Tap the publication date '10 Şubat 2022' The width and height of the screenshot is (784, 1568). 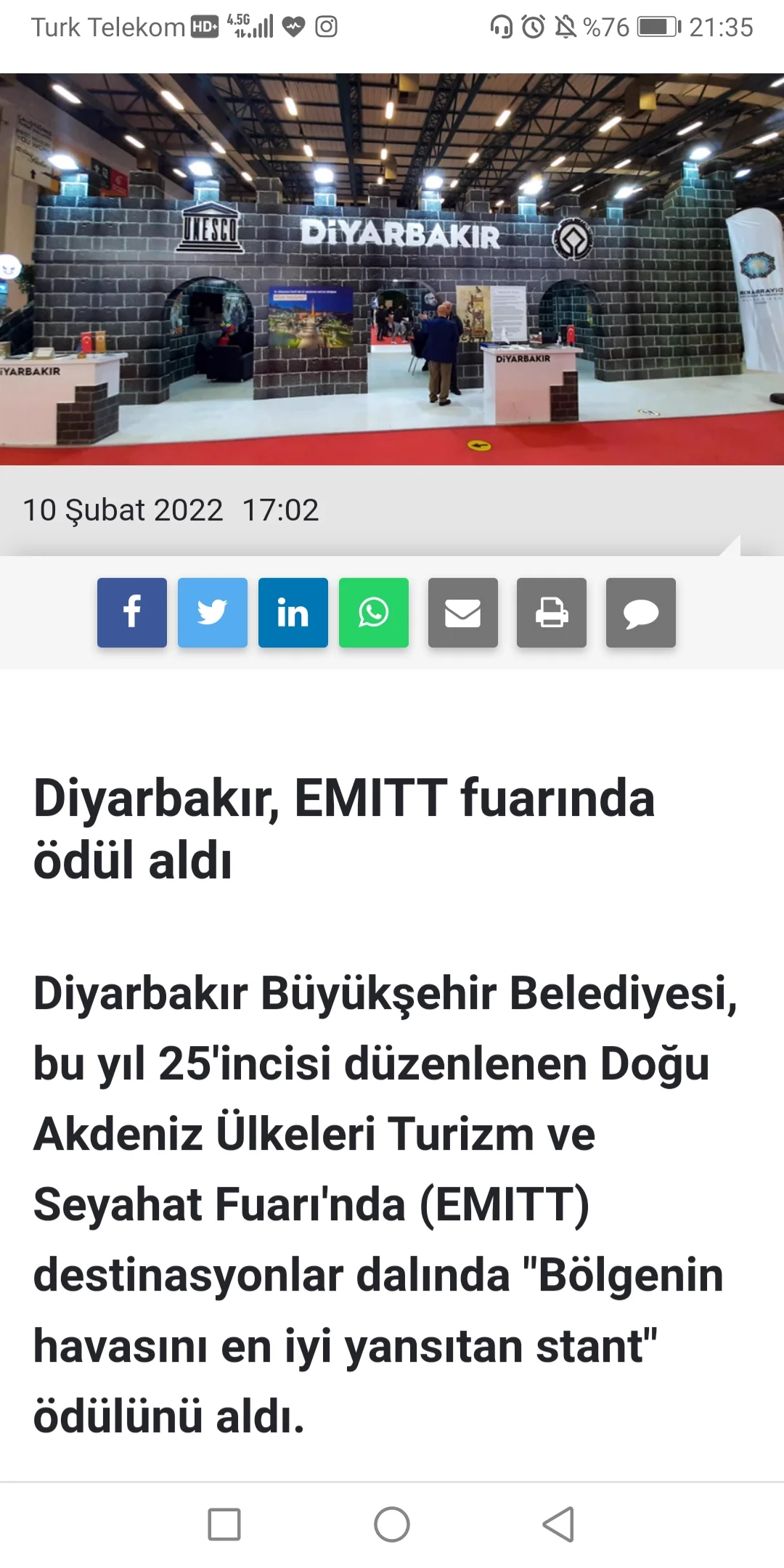point(123,510)
